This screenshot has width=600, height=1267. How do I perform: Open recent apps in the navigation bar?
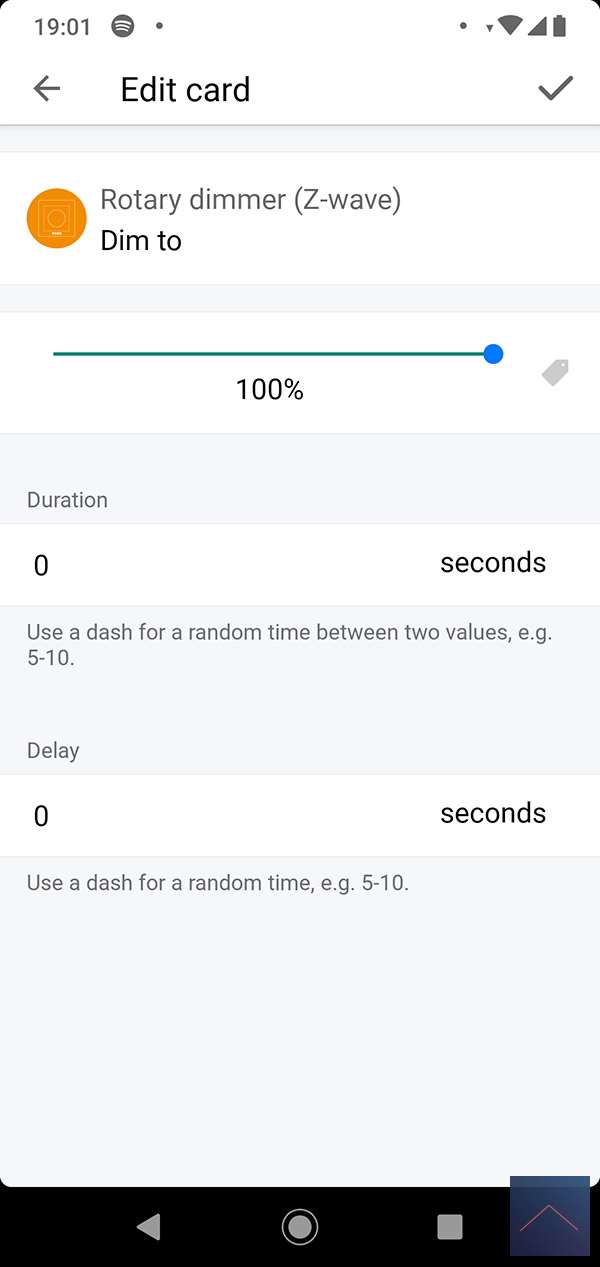pos(450,1226)
